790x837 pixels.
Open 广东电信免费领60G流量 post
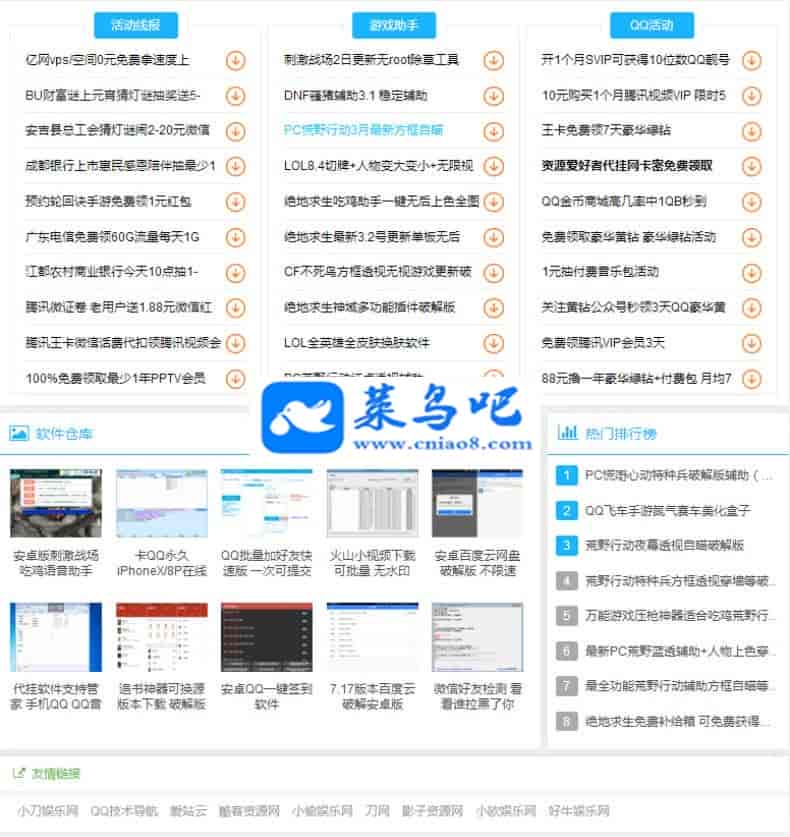coord(112,237)
